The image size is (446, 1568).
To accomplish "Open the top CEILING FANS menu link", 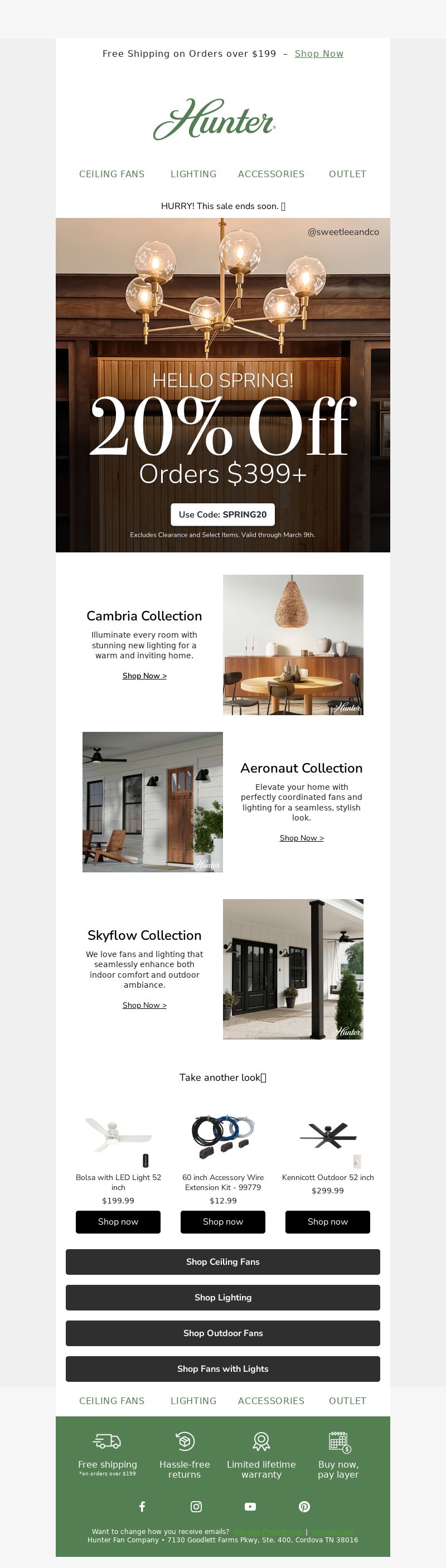I will (x=112, y=174).
